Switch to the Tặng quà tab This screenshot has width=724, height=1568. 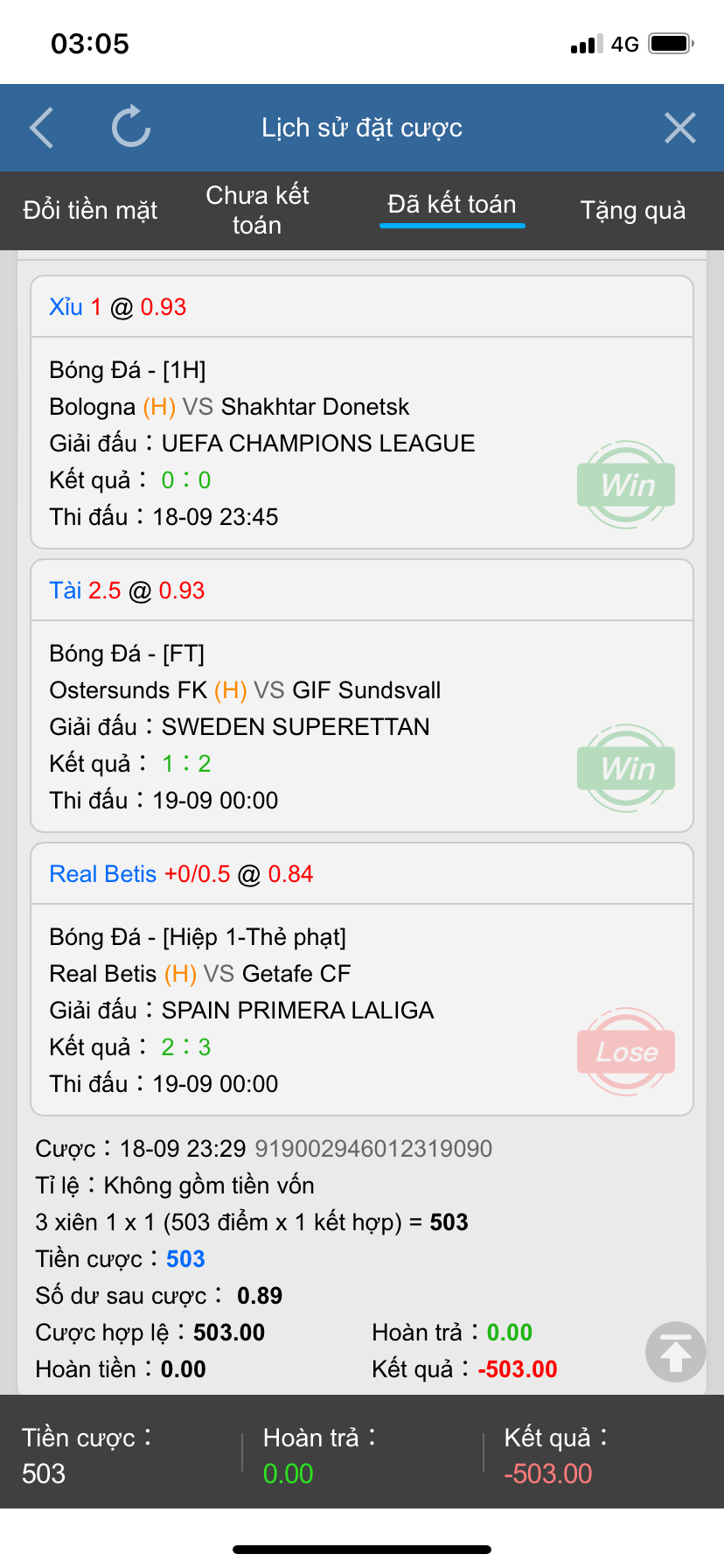(x=633, y=210)
